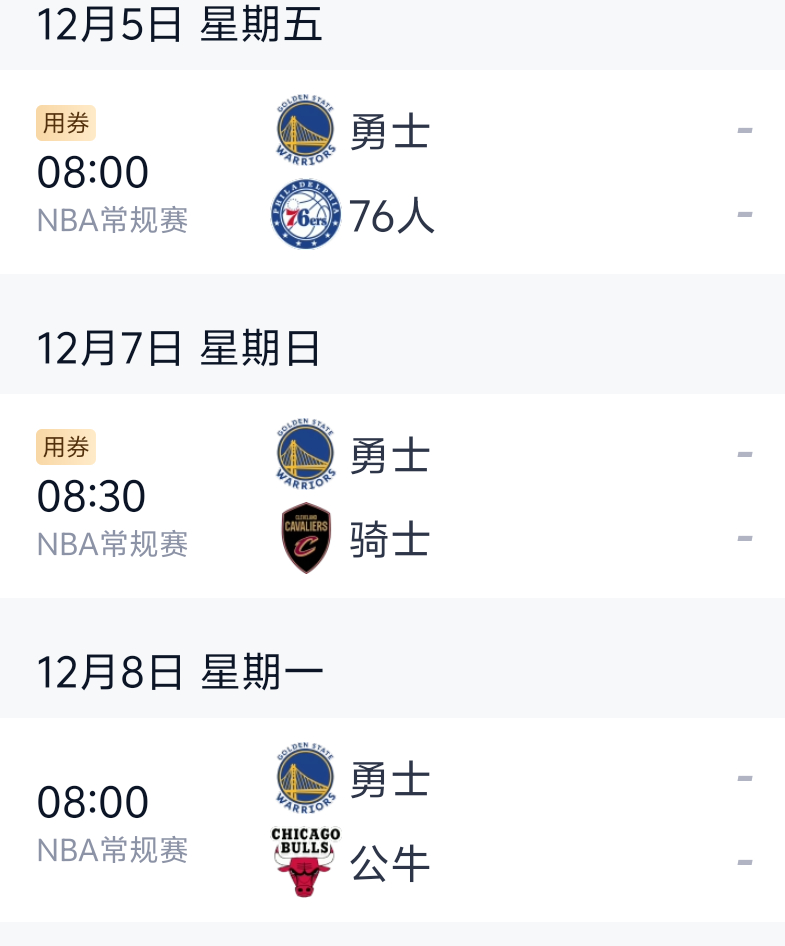
Task: Tap the 用券 badge next to the 08:30 game
Action: (x=65, y=447)
